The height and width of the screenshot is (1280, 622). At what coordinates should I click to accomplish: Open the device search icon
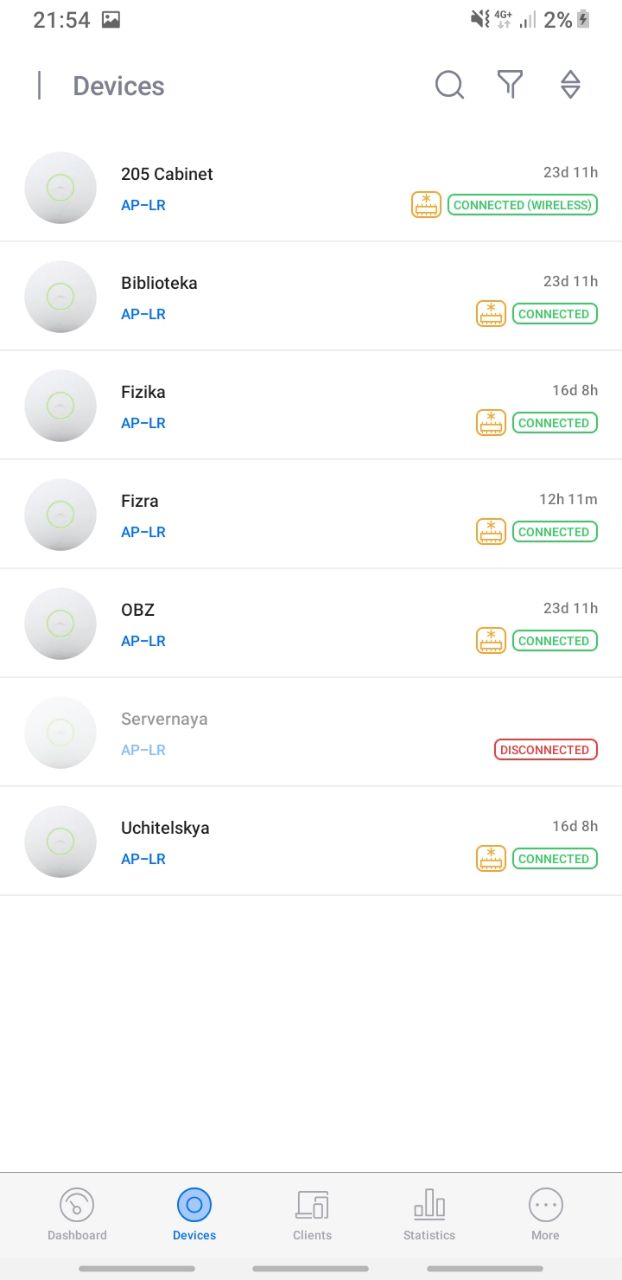449,85
